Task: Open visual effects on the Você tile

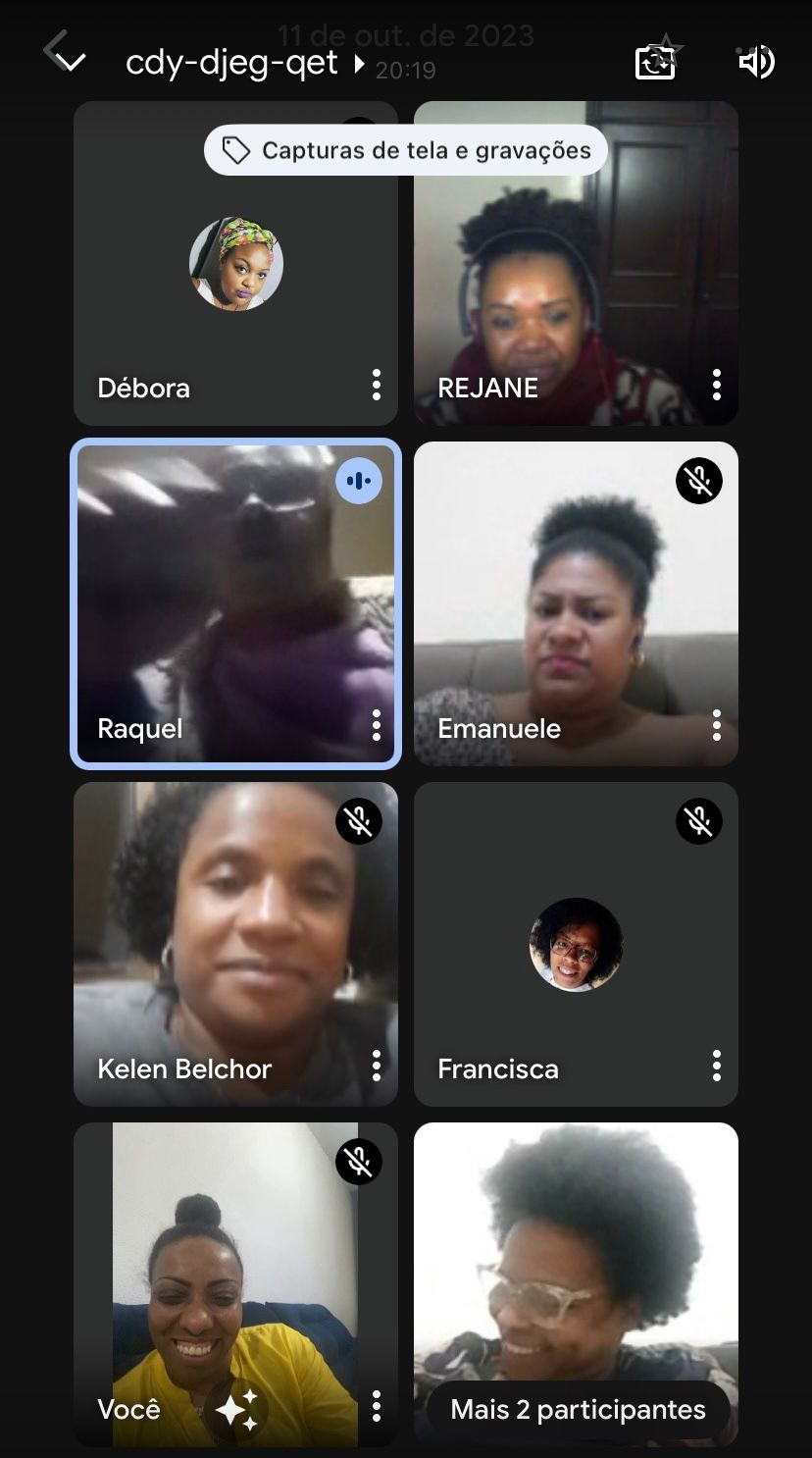Action: click(236, 1409)
